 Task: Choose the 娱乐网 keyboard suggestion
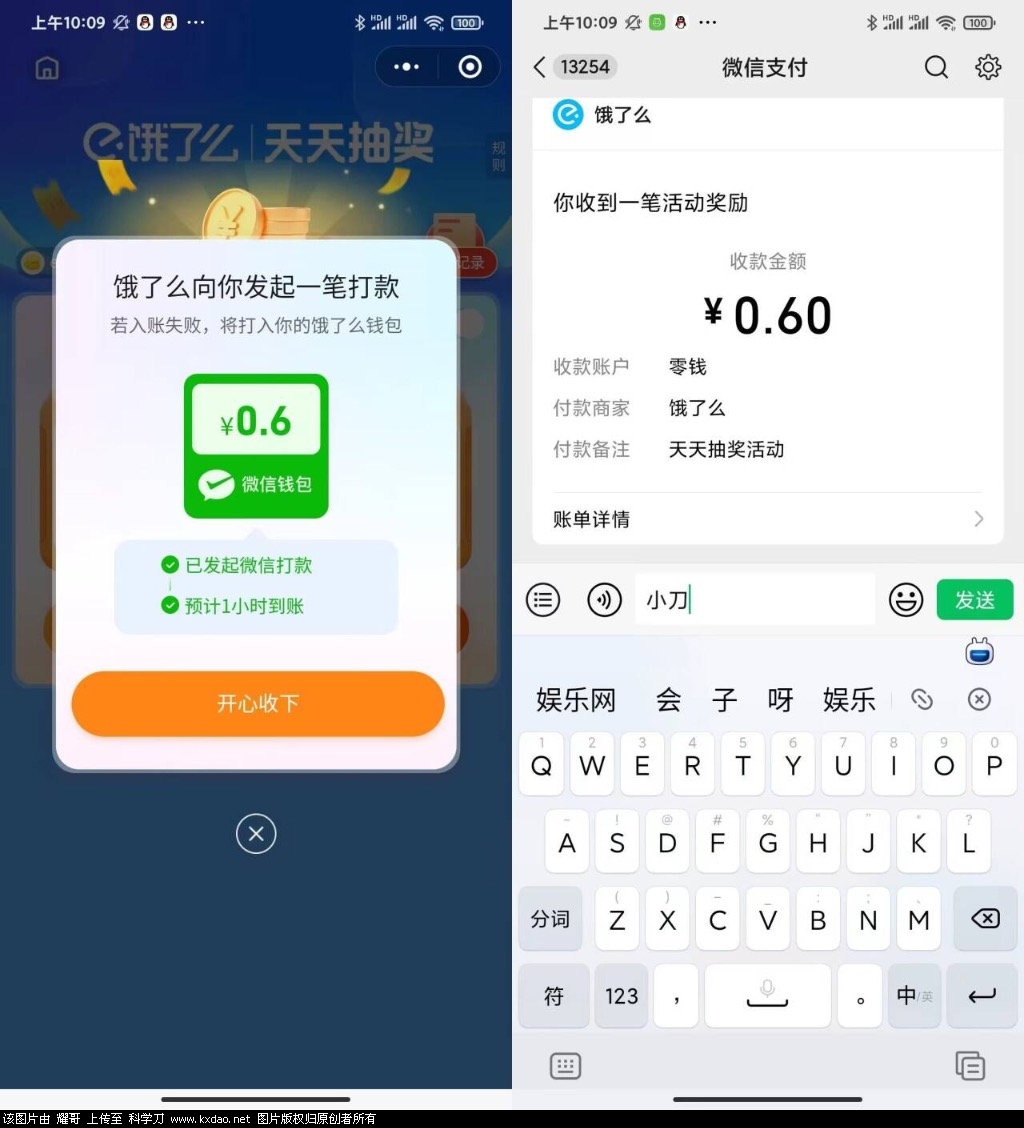pos(576,700)
